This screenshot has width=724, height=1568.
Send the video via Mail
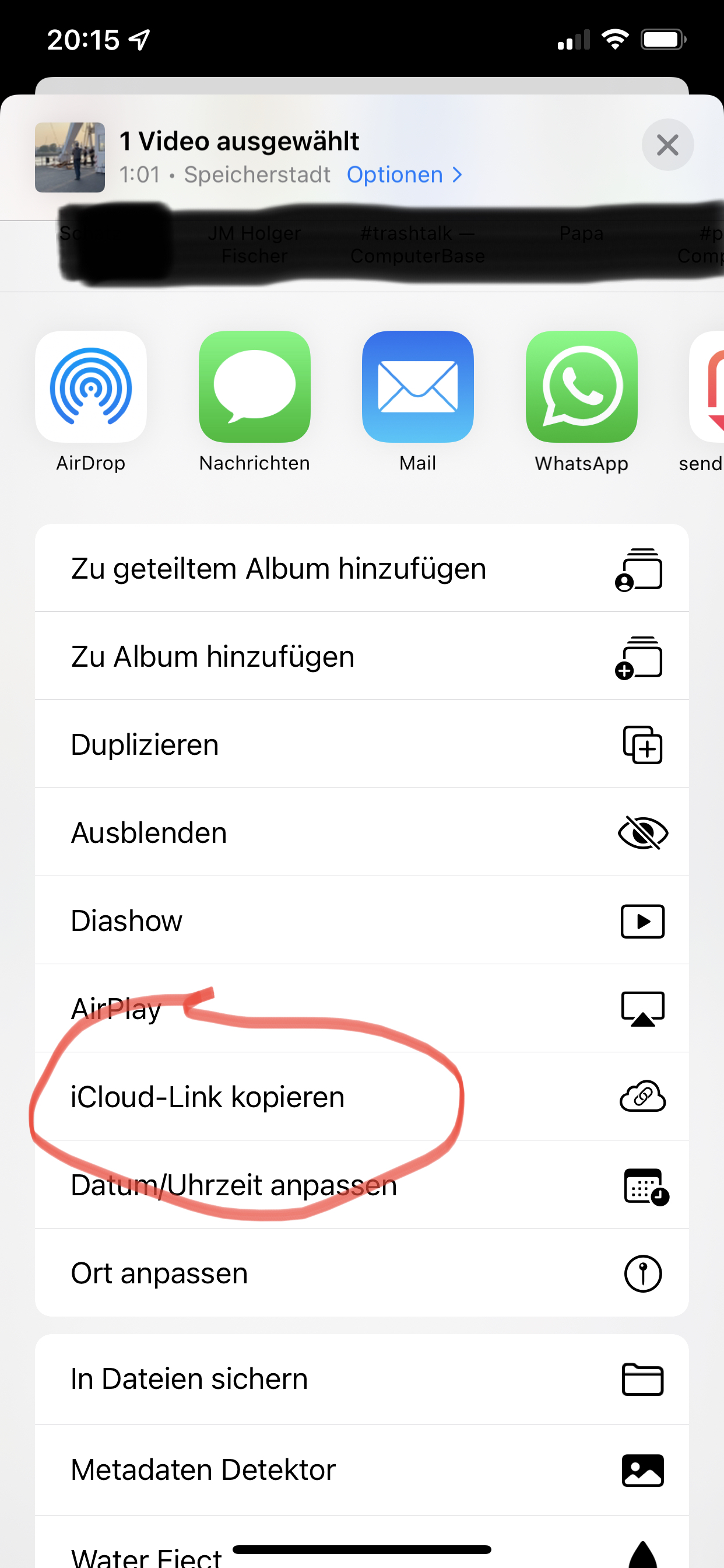pos(417,387)
